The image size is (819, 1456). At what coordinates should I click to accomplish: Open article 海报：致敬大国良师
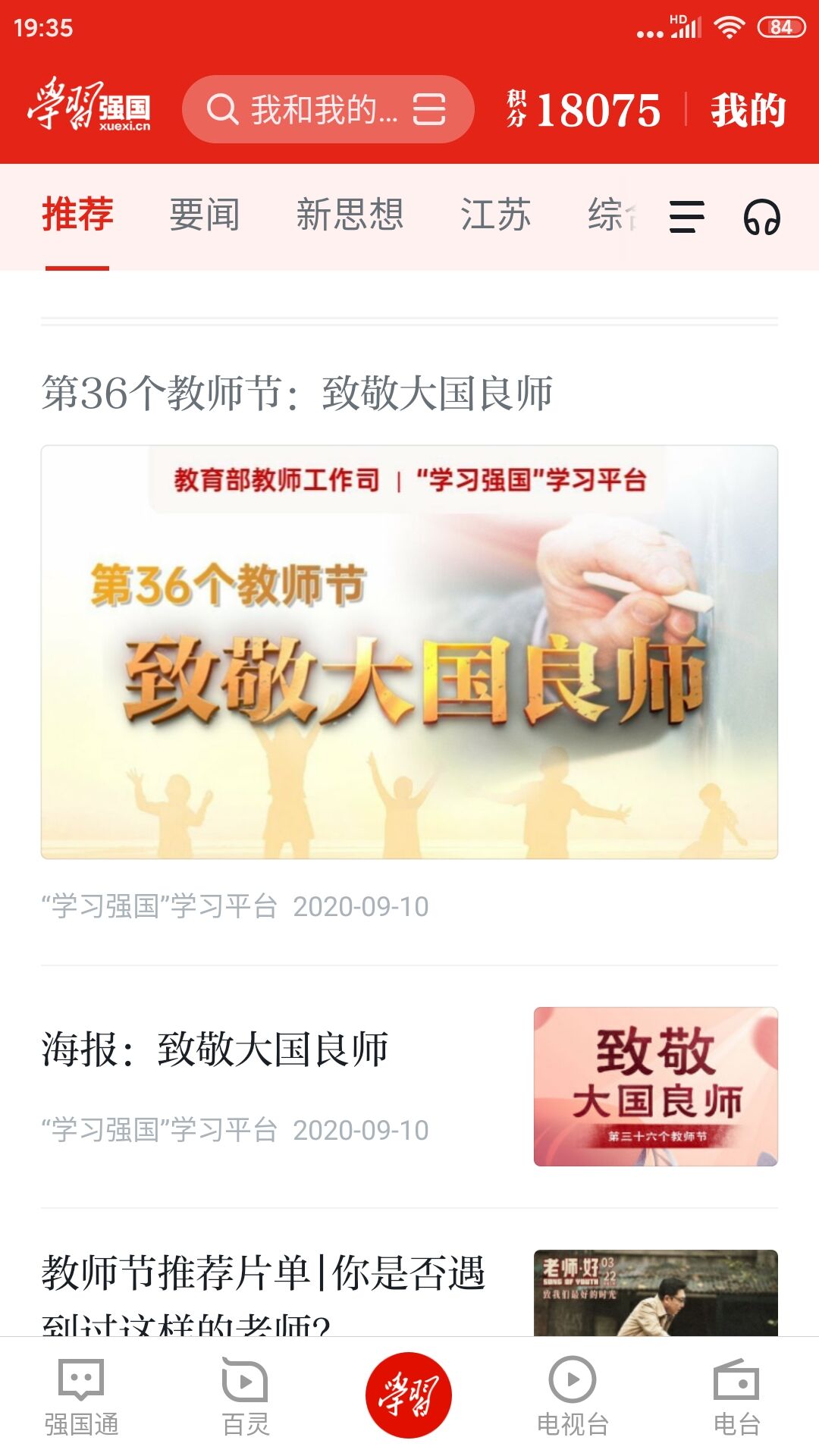(x=215, y=1050)
